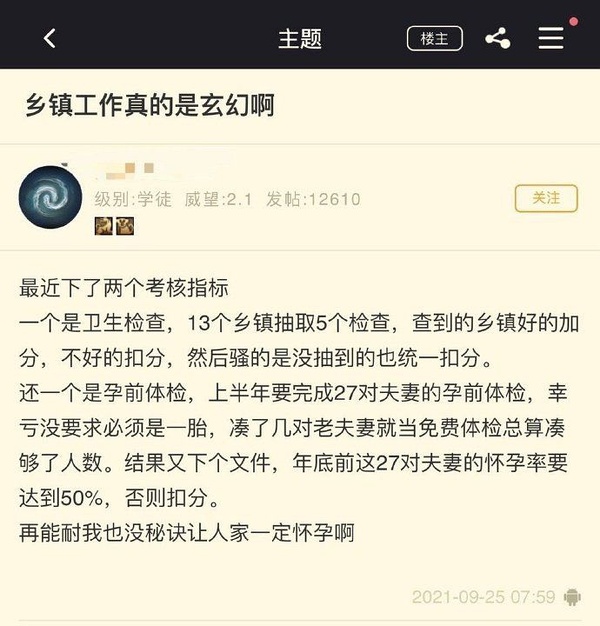Tap the 楼主 button to filter posts
Screen dimensions: 600x626
pyautogui.click(x=434, y=38)
